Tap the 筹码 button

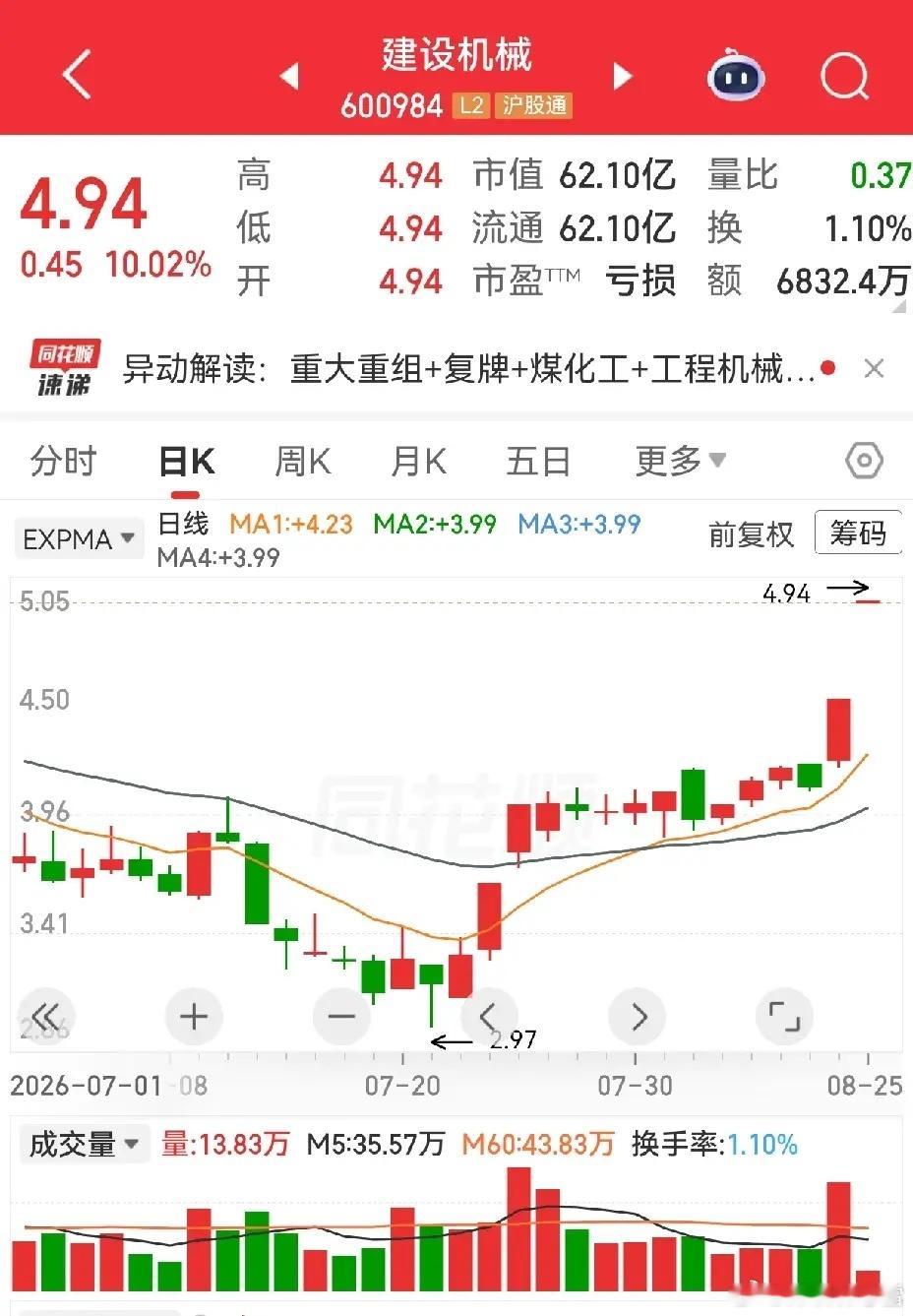[x=858, y=533]
